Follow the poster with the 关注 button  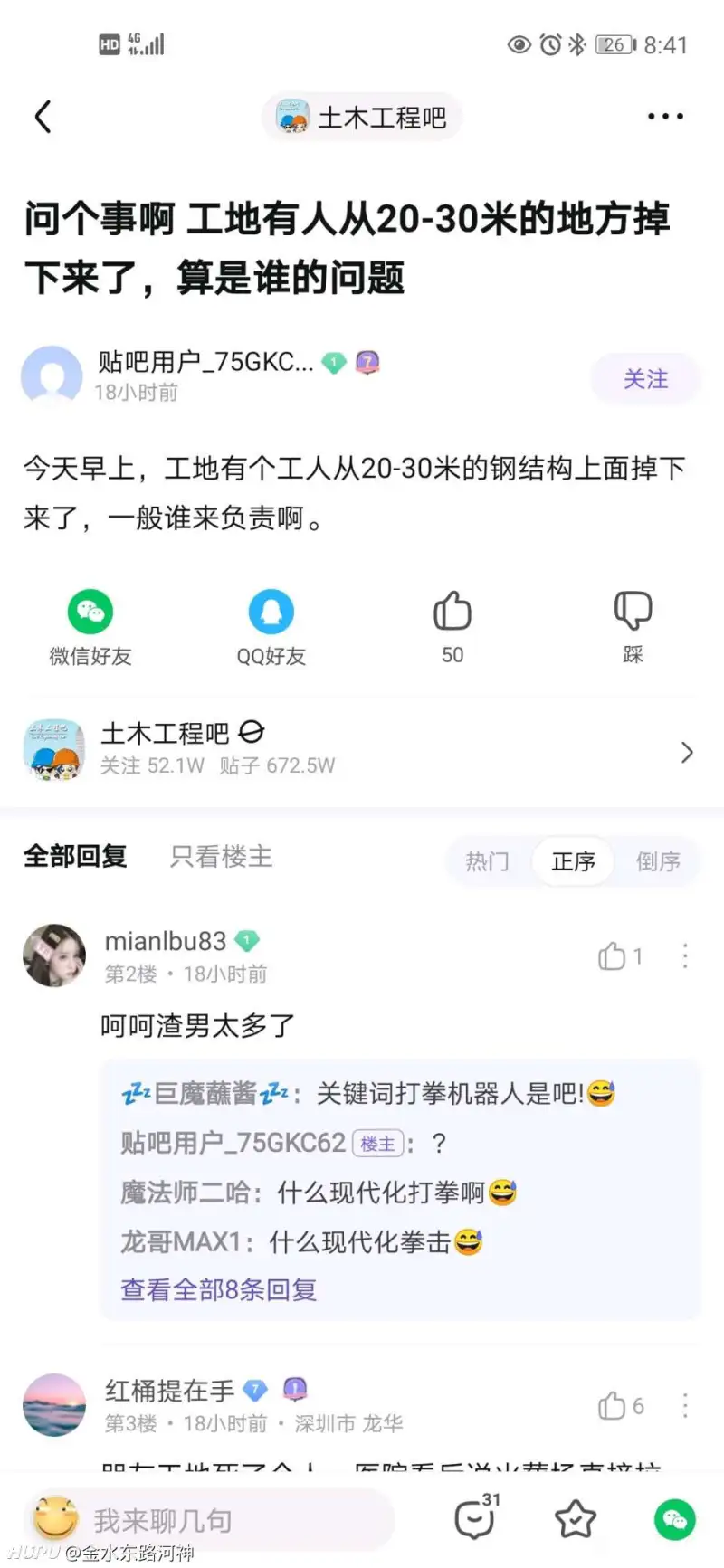pos(645,379)
